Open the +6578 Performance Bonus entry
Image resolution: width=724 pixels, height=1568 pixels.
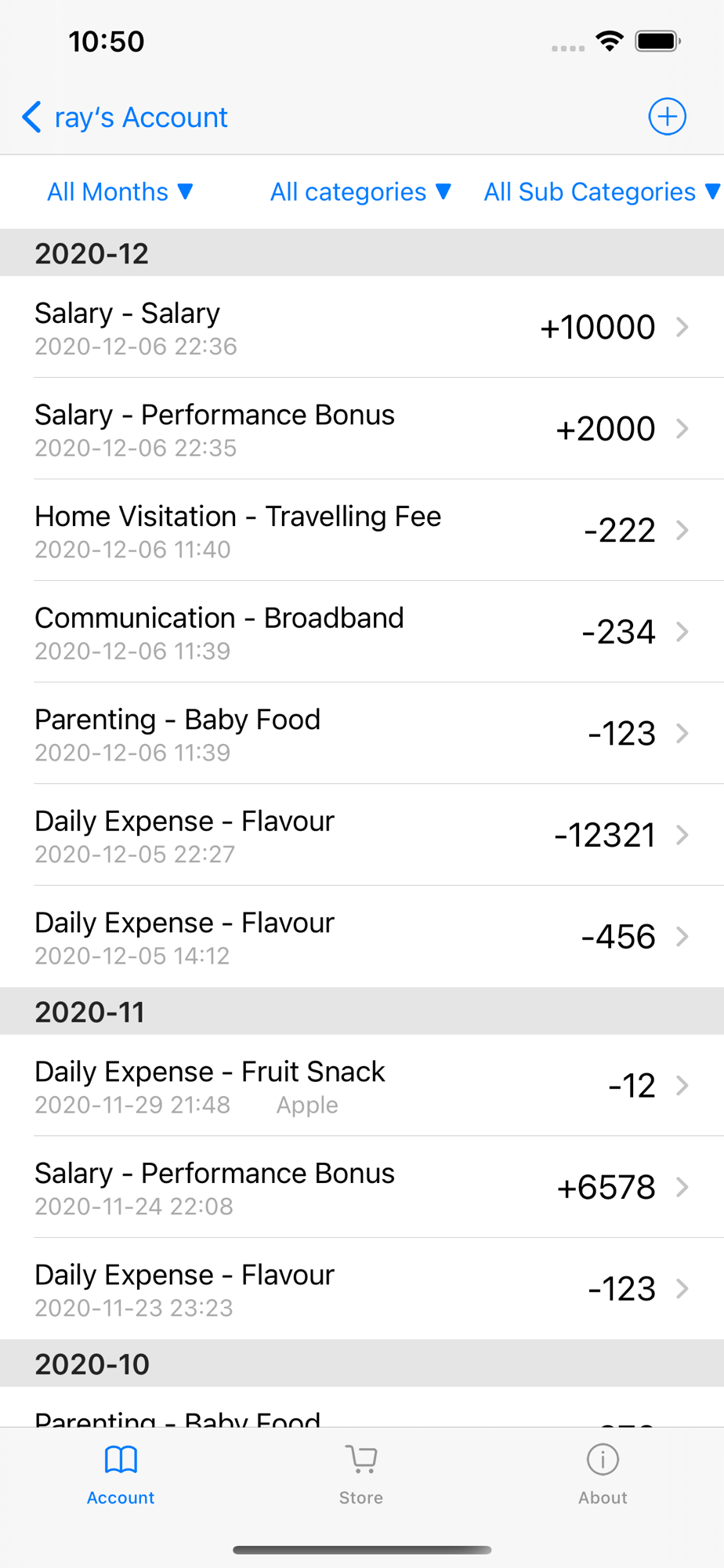pyautogui.click(x=362, y=1187)
